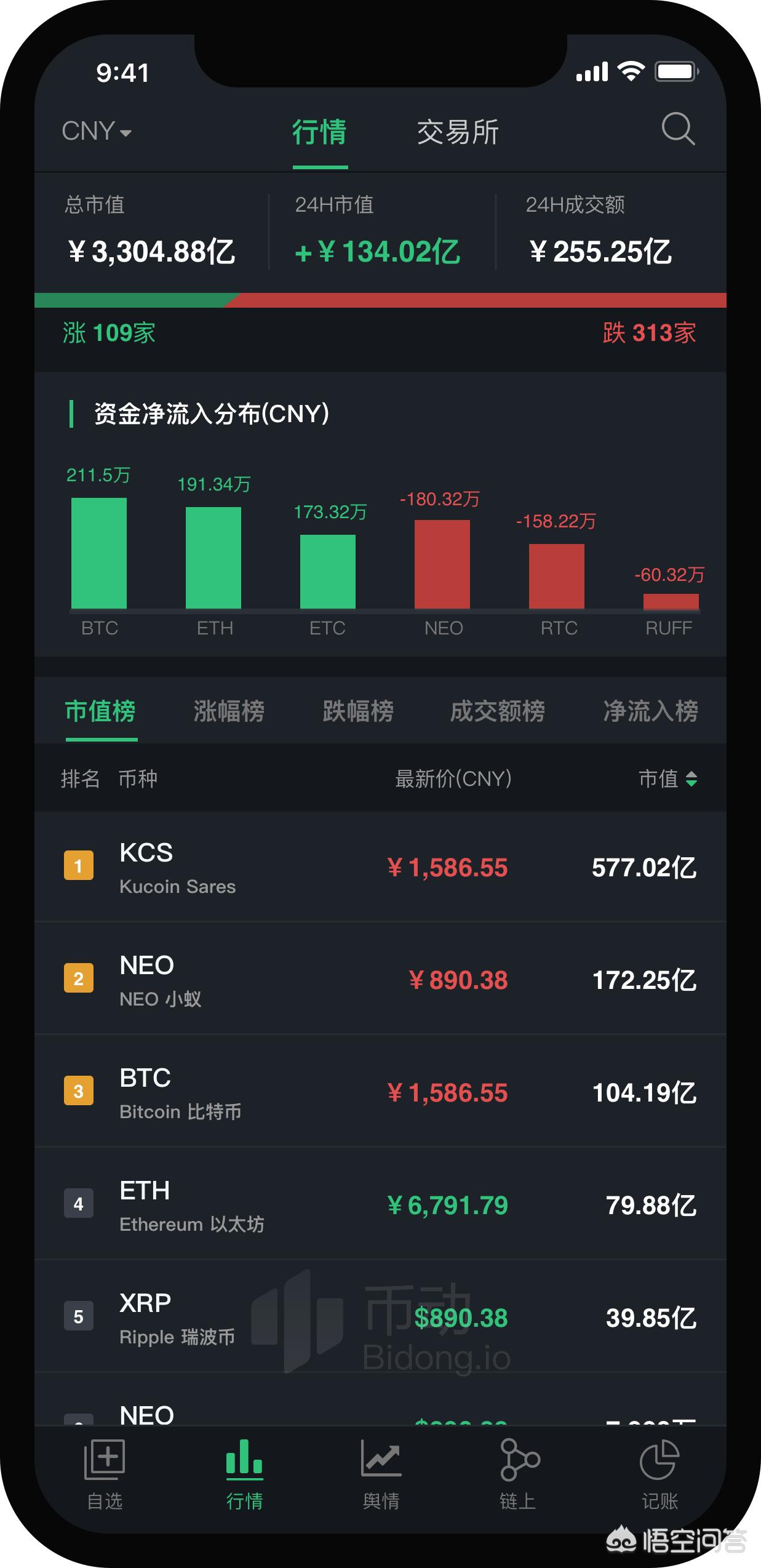The width and height of the screenshot is (761, 1568).
Task: Select the 市值榜 ranking tab
Action: pos(101,711)
